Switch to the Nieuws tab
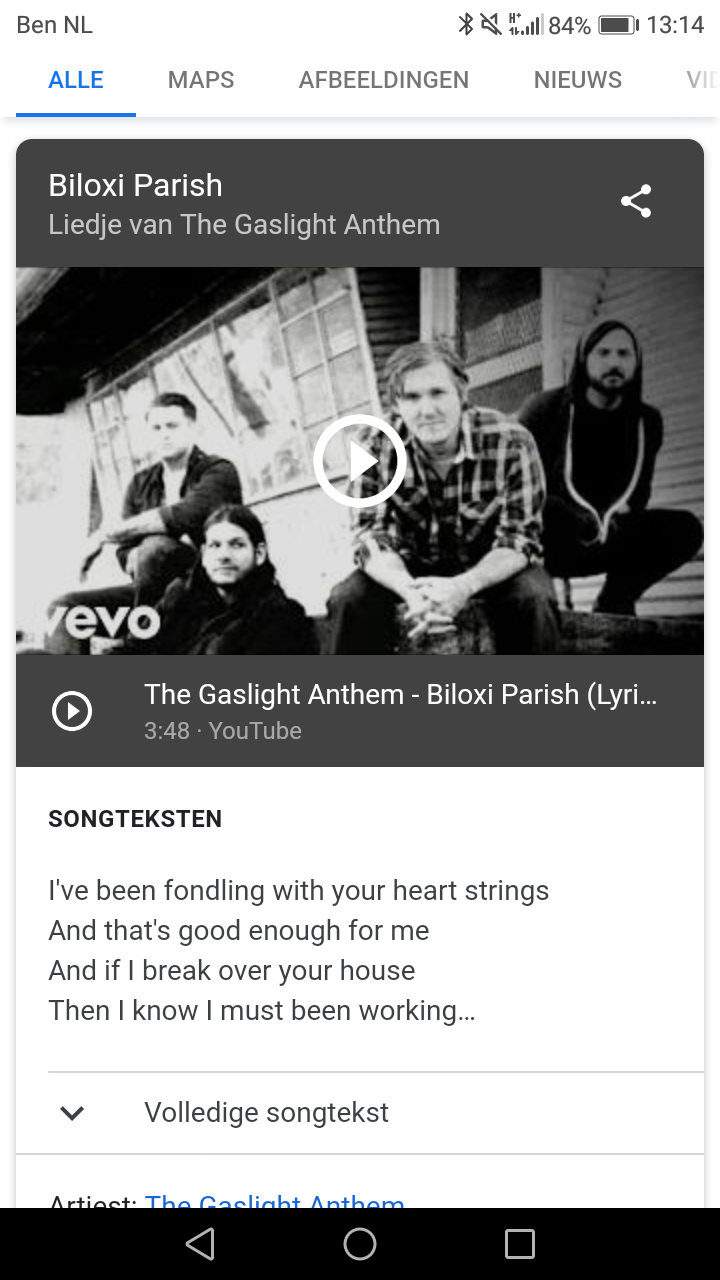Screen dimensions: 720x1280 click(x=578, y=80)
